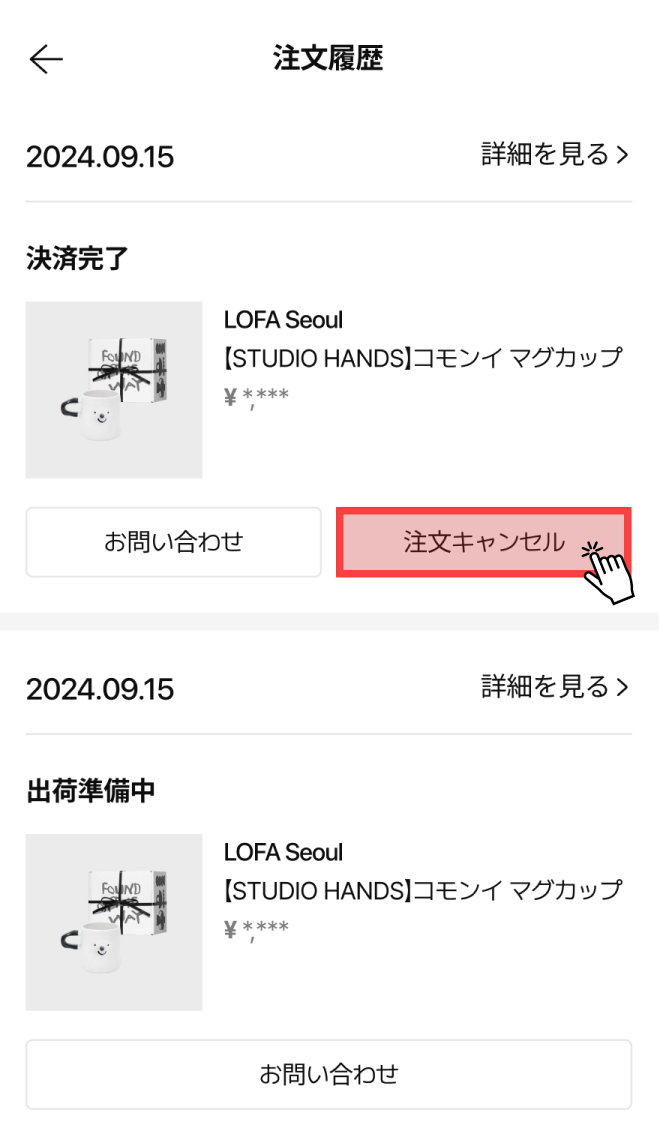This screenshot has height=1143, width=659.
Task: Open the mug product image under 決済完了
Action: pyautogui.click(x=114, y=390)
